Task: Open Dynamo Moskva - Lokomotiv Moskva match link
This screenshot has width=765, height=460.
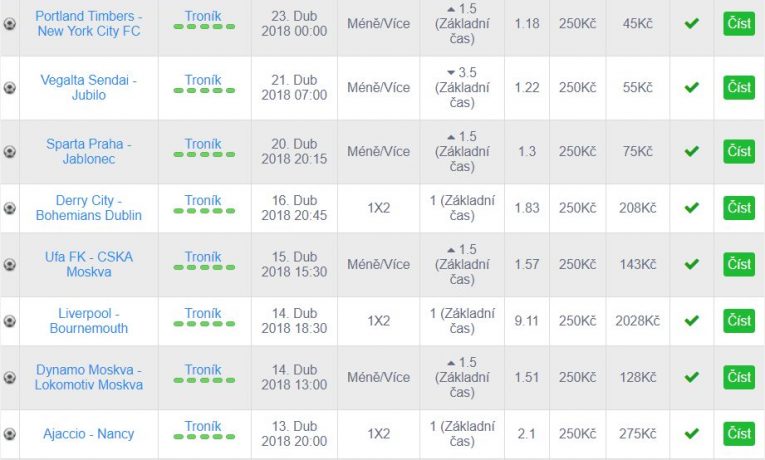Action: pyautogui.click(x=88, y=377)
